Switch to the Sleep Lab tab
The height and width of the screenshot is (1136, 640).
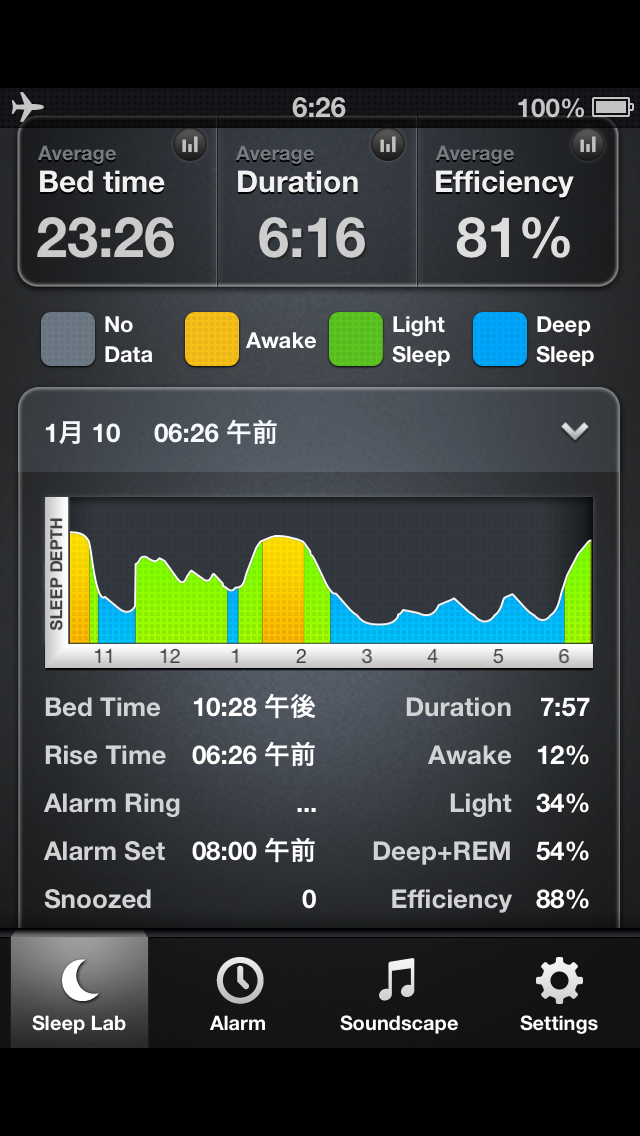click(79, 992)
